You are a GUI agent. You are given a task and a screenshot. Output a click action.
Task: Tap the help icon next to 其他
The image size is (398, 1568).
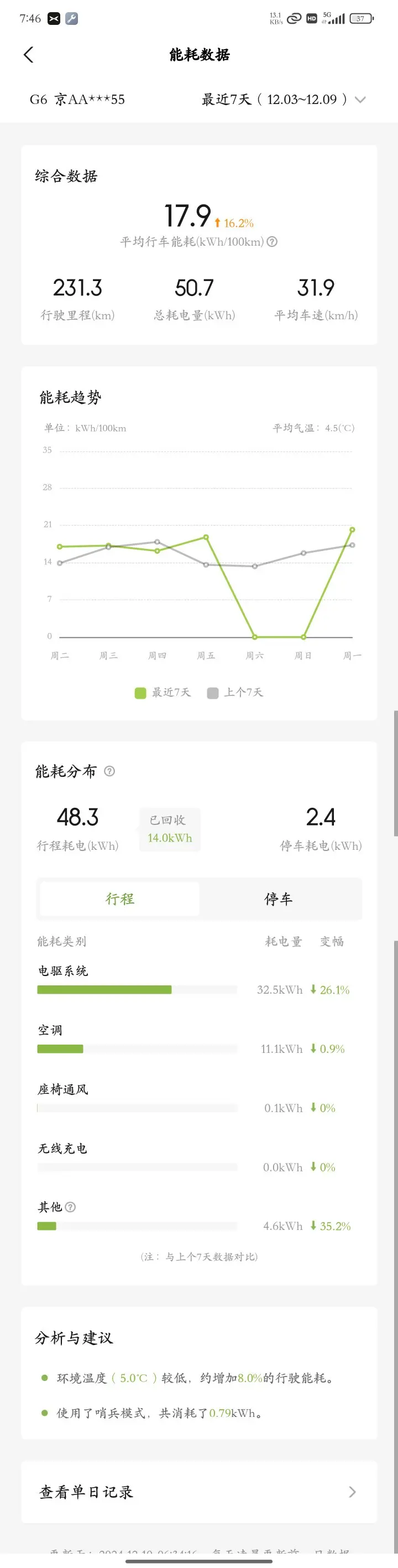70,1207
